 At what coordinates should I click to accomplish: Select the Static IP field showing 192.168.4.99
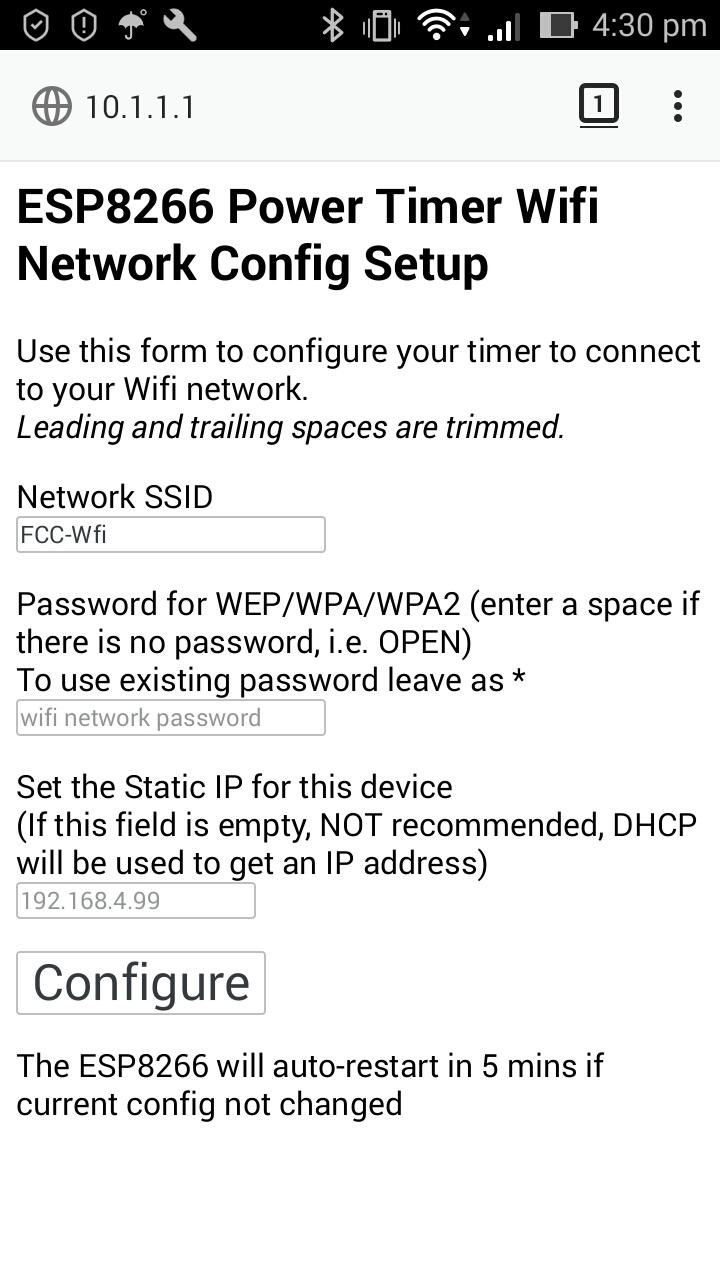[x=135, y=900]
